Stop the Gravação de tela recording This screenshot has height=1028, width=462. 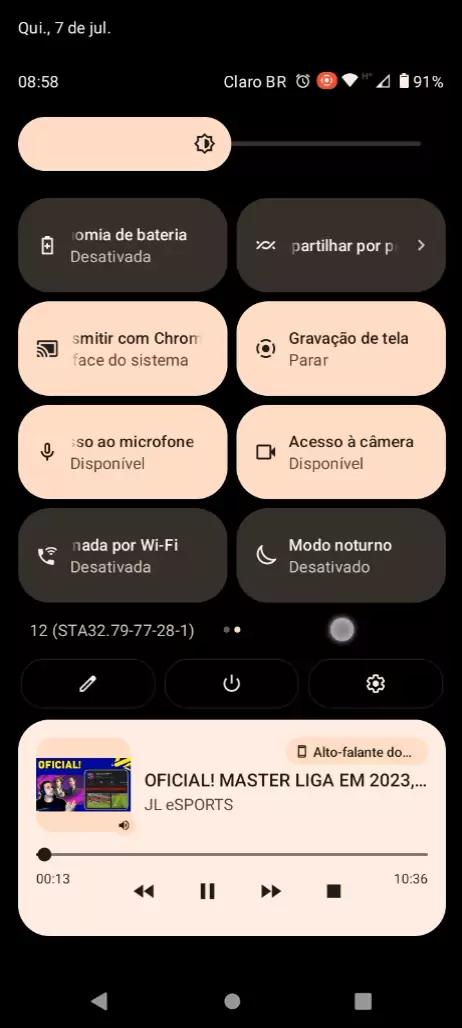click(x=341, y=349)
